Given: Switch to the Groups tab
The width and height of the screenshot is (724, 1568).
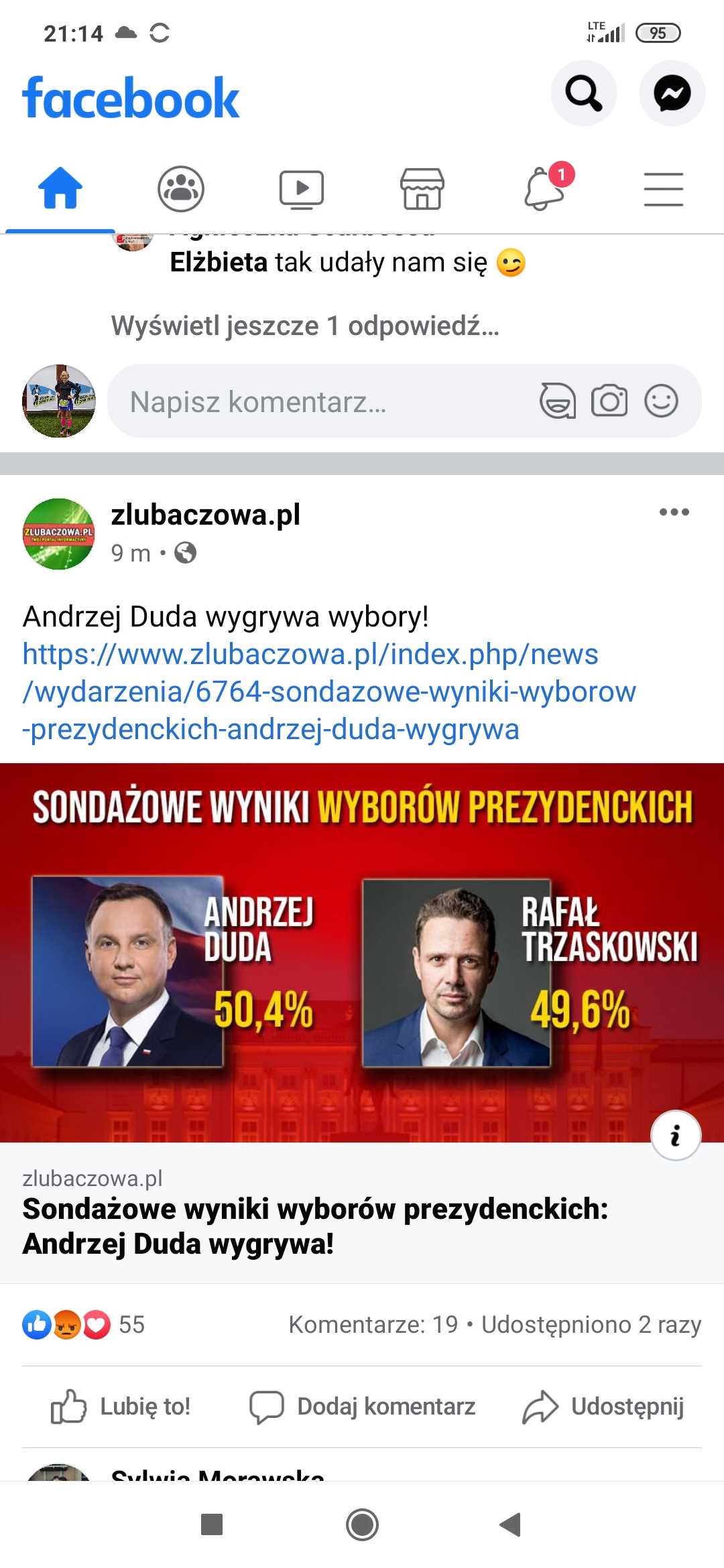Looking at the screenshot, I should 181,188.
